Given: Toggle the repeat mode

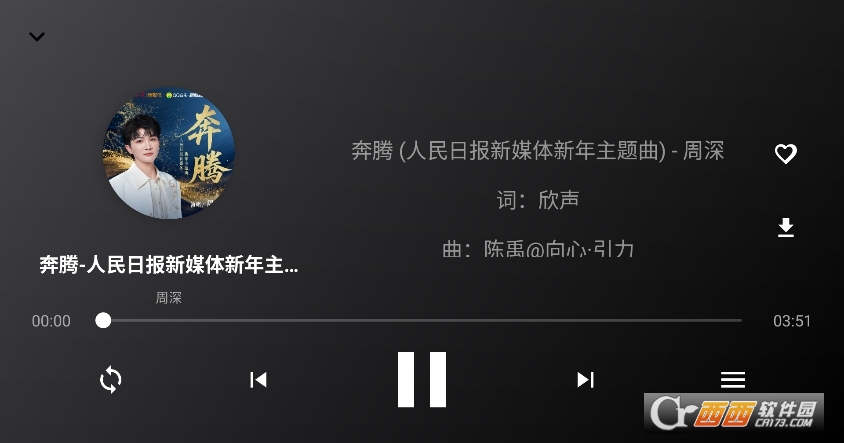Looking at the screenshot, I should point(111,380).
